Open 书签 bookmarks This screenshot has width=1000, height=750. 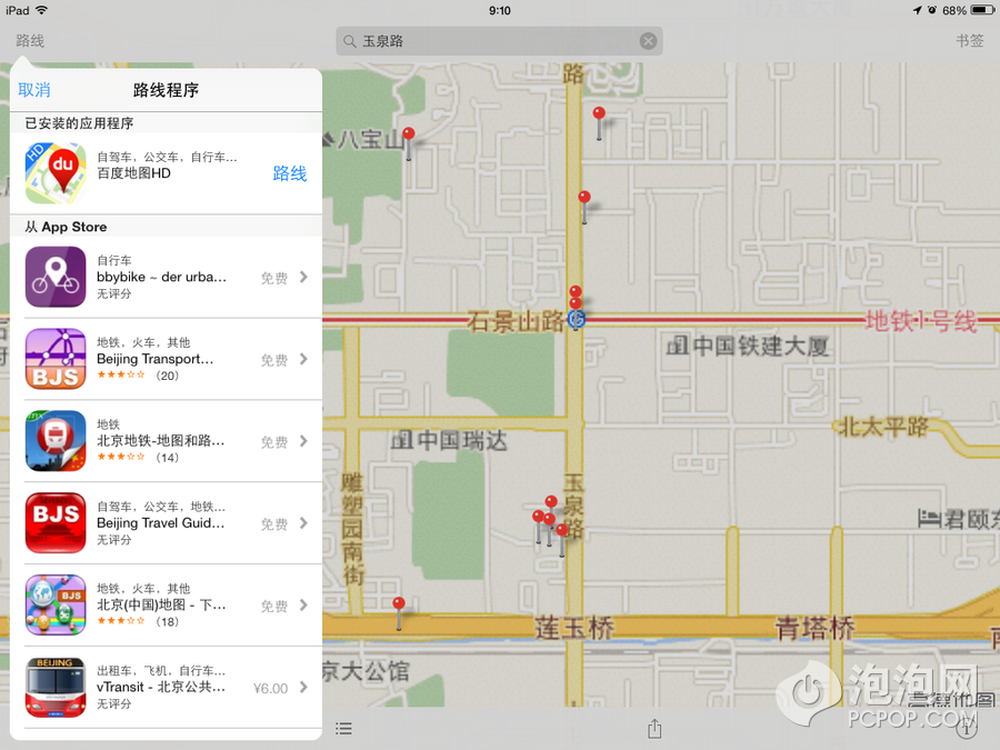point(969,41)
